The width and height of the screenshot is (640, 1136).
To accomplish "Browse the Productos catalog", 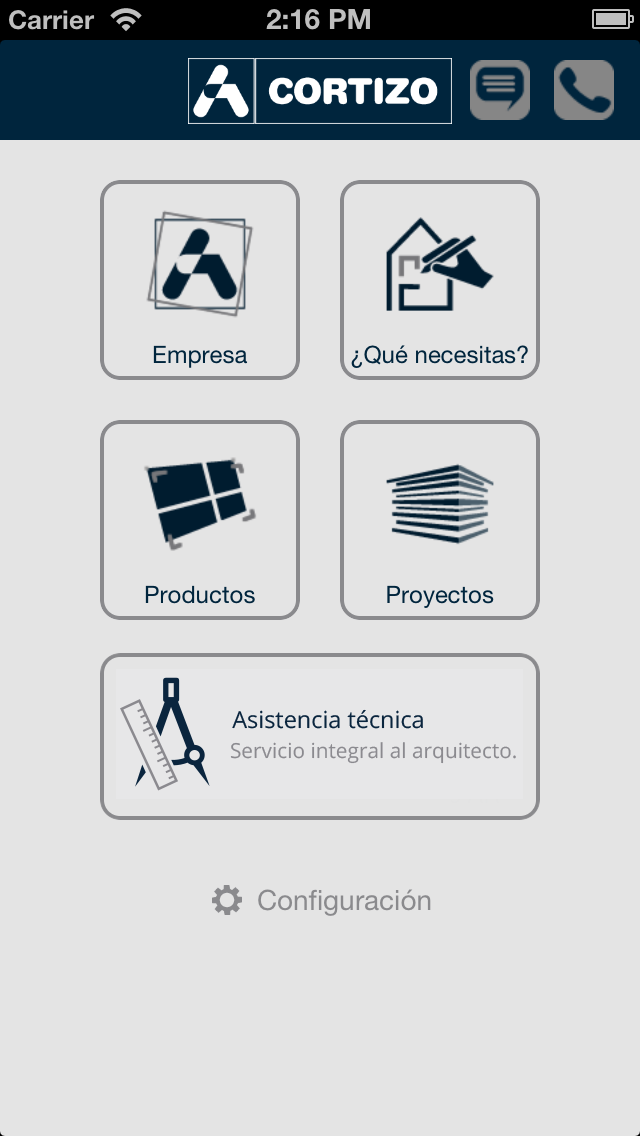I will tap(200, 520).
